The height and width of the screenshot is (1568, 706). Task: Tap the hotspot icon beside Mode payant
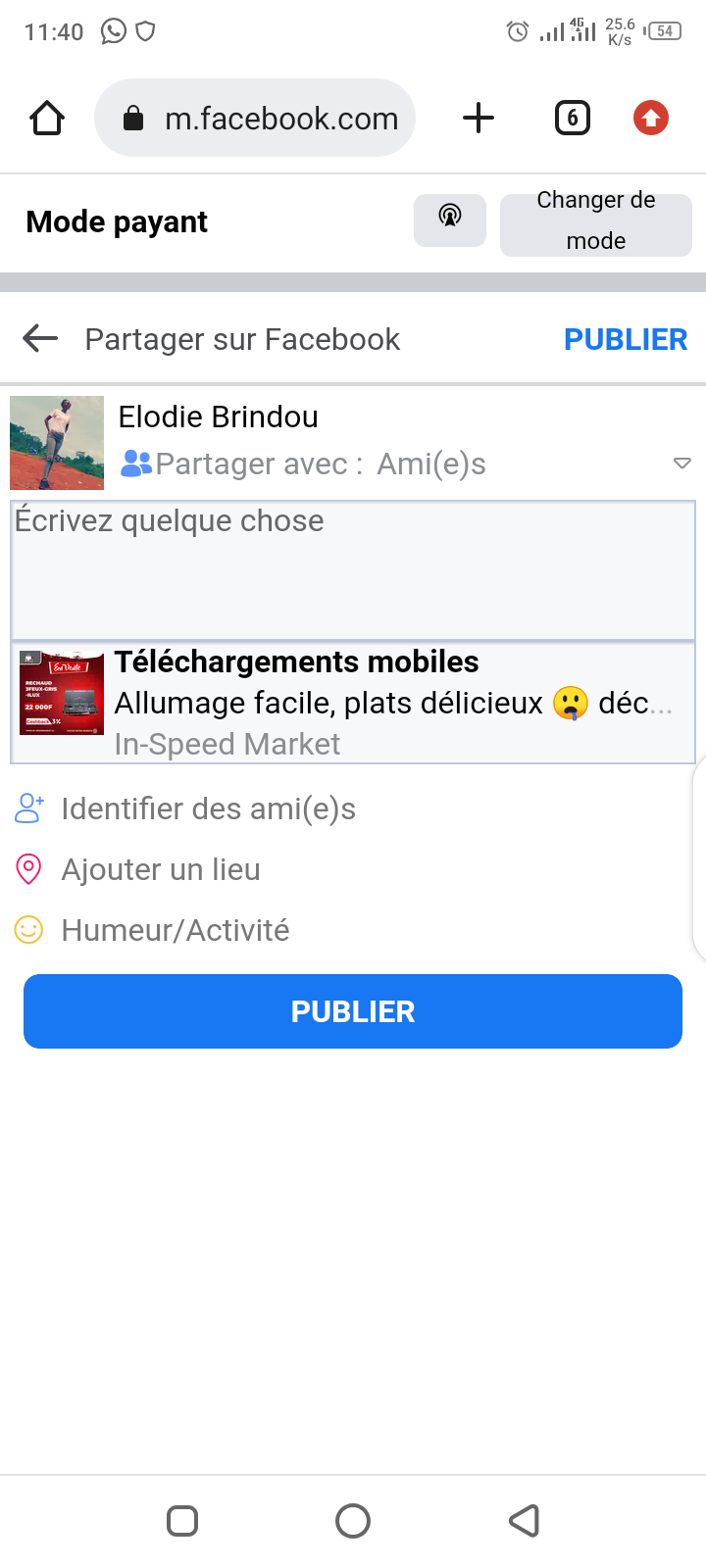pos(450,220)
